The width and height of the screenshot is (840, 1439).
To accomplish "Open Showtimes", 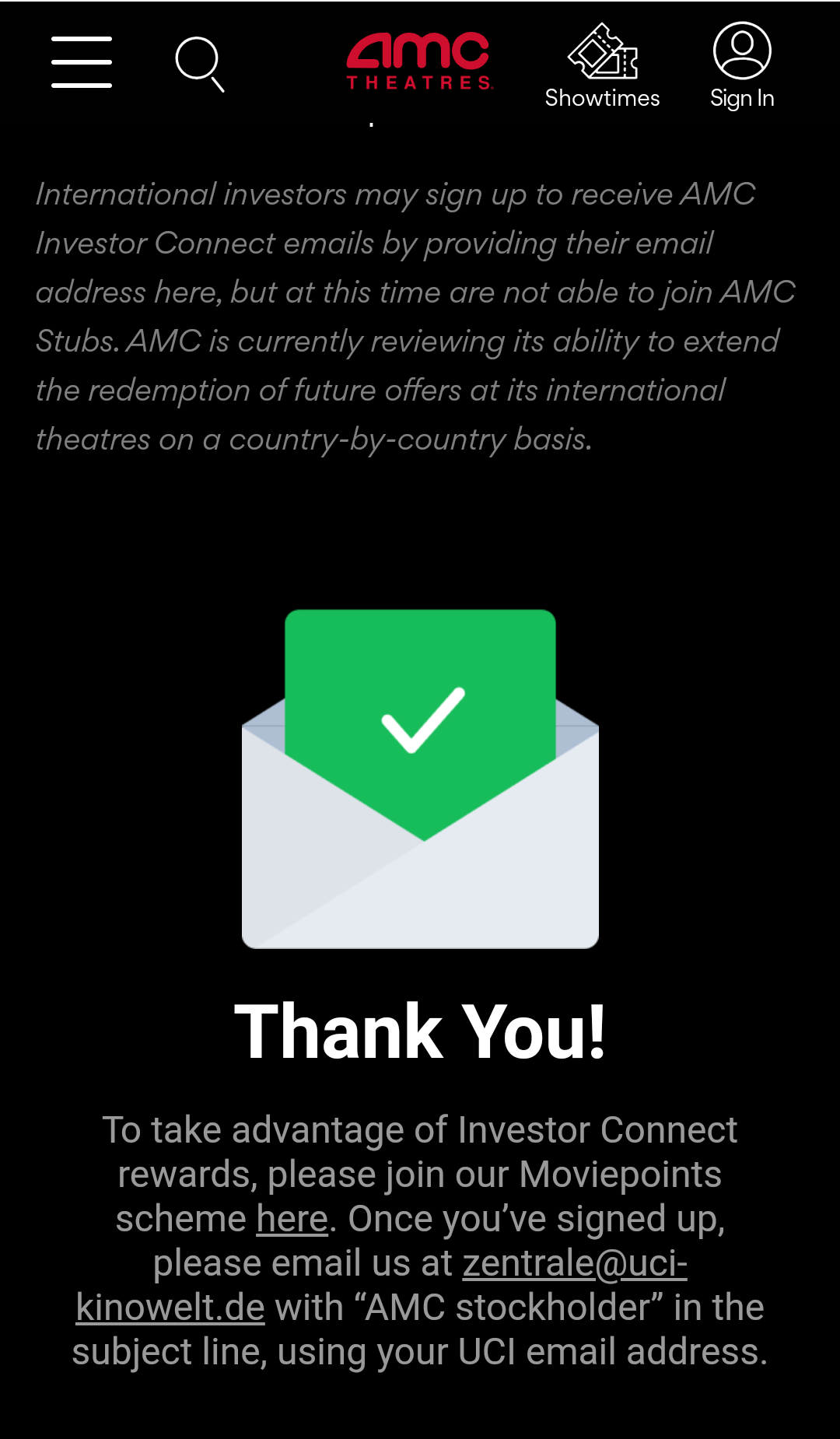I will (602, 67).
